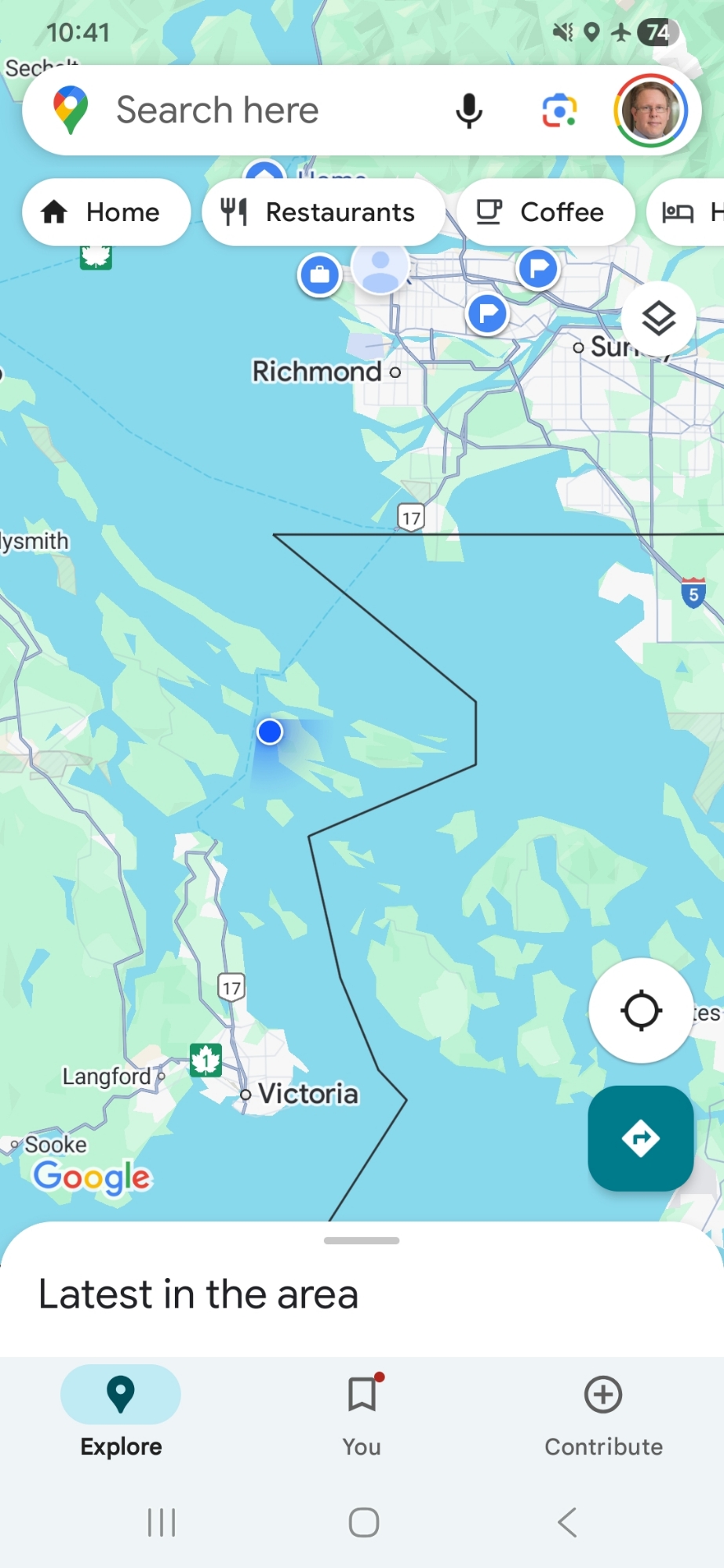
Task: Expand the Latest in the area sheet handle
Action: 362,1240
